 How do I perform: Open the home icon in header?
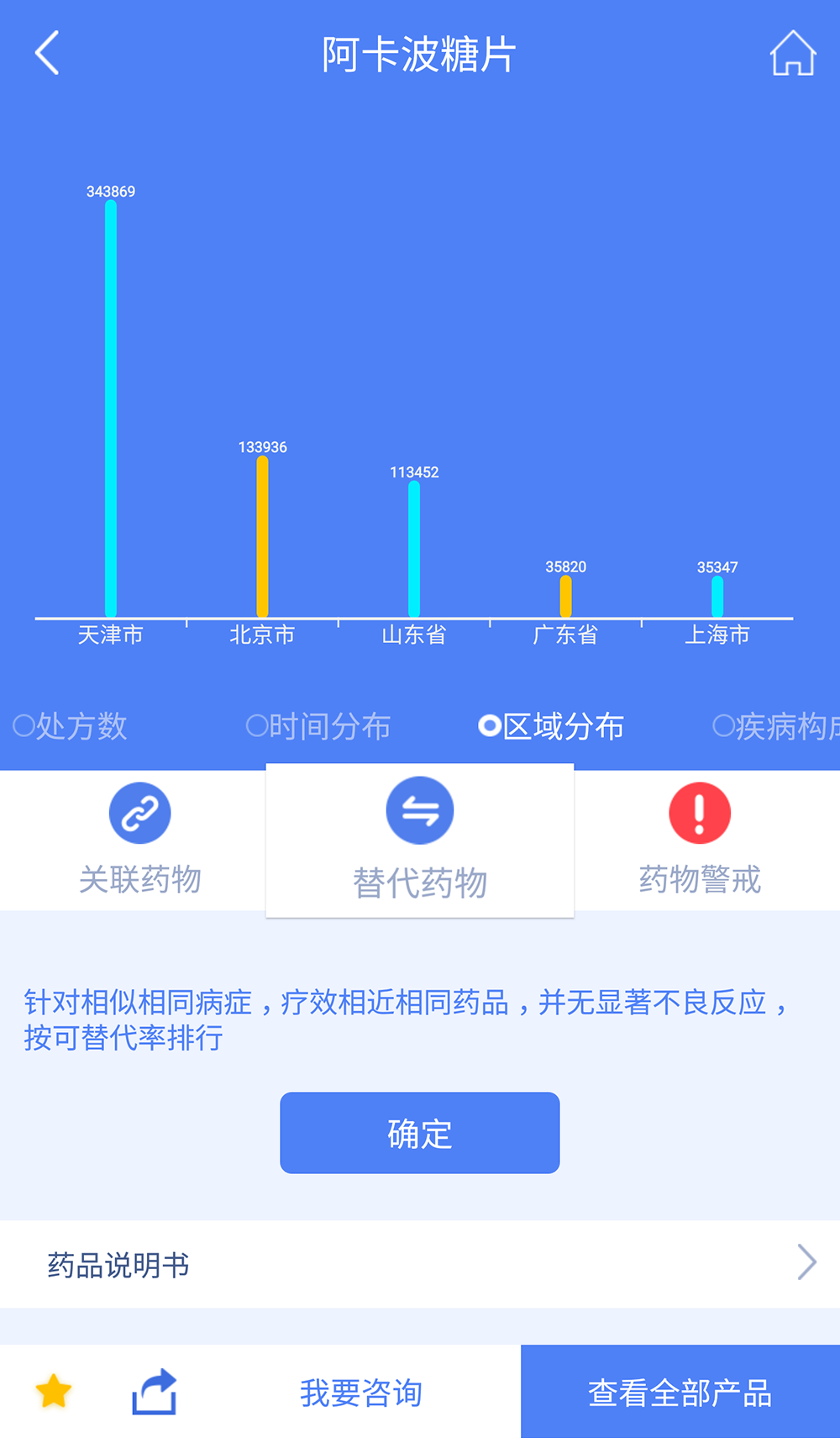click(x=792, y=54)
